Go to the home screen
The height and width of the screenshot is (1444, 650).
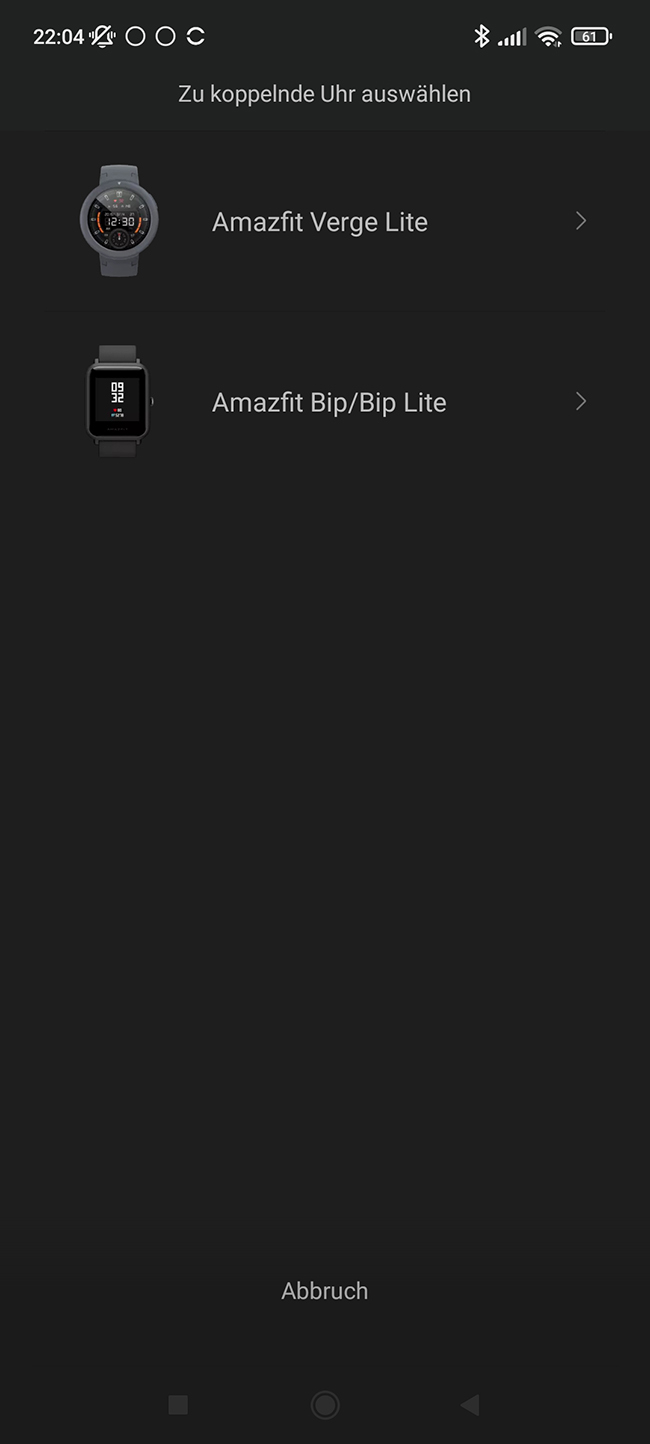click(325, 1405)
